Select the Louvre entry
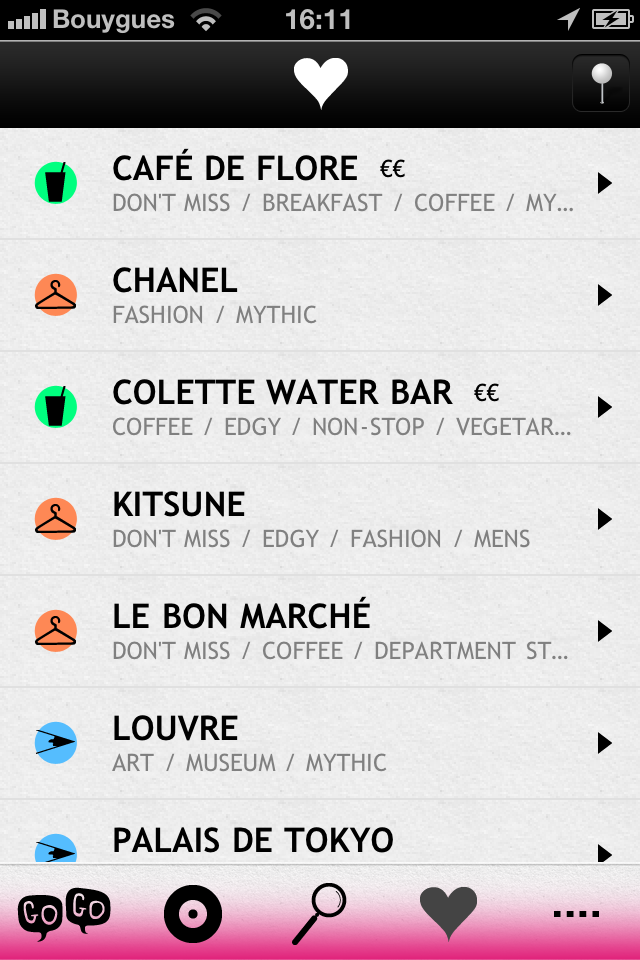Viewport: 640px width, 960px height. coord(320,744)
